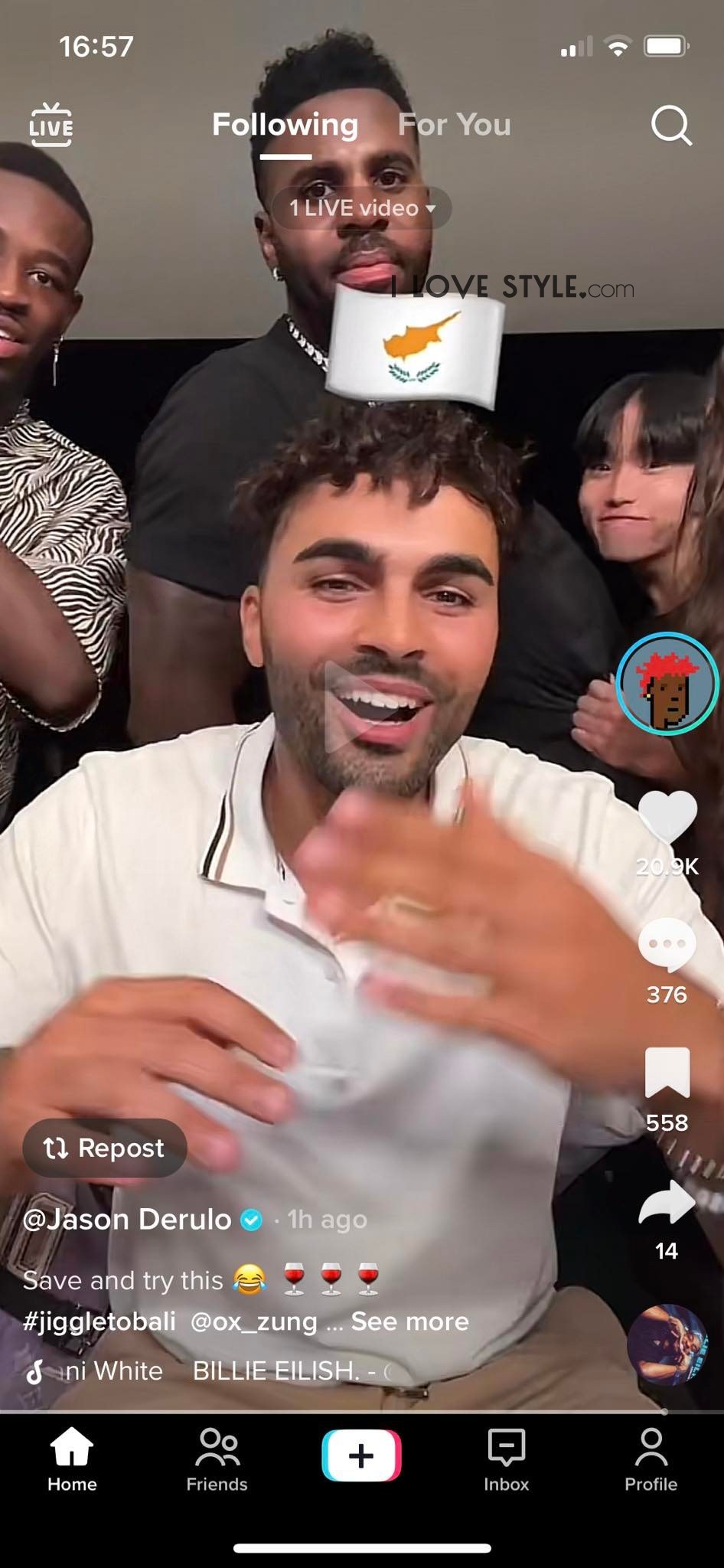The image size is (724, 1568).
Task: Share this video using the arrow
Action: [x=667, y=1202]
